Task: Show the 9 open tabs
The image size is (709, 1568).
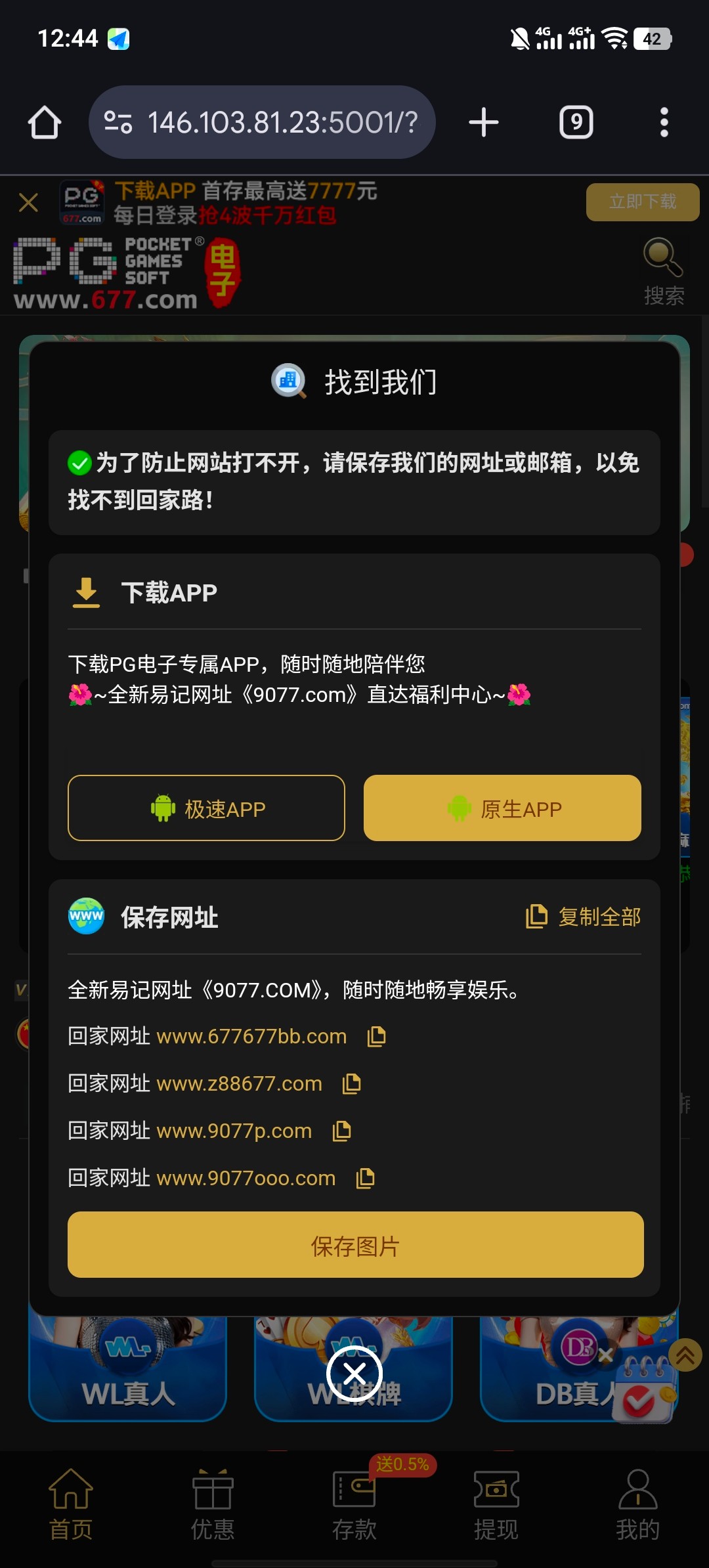Action: click(x=576, y=123)
